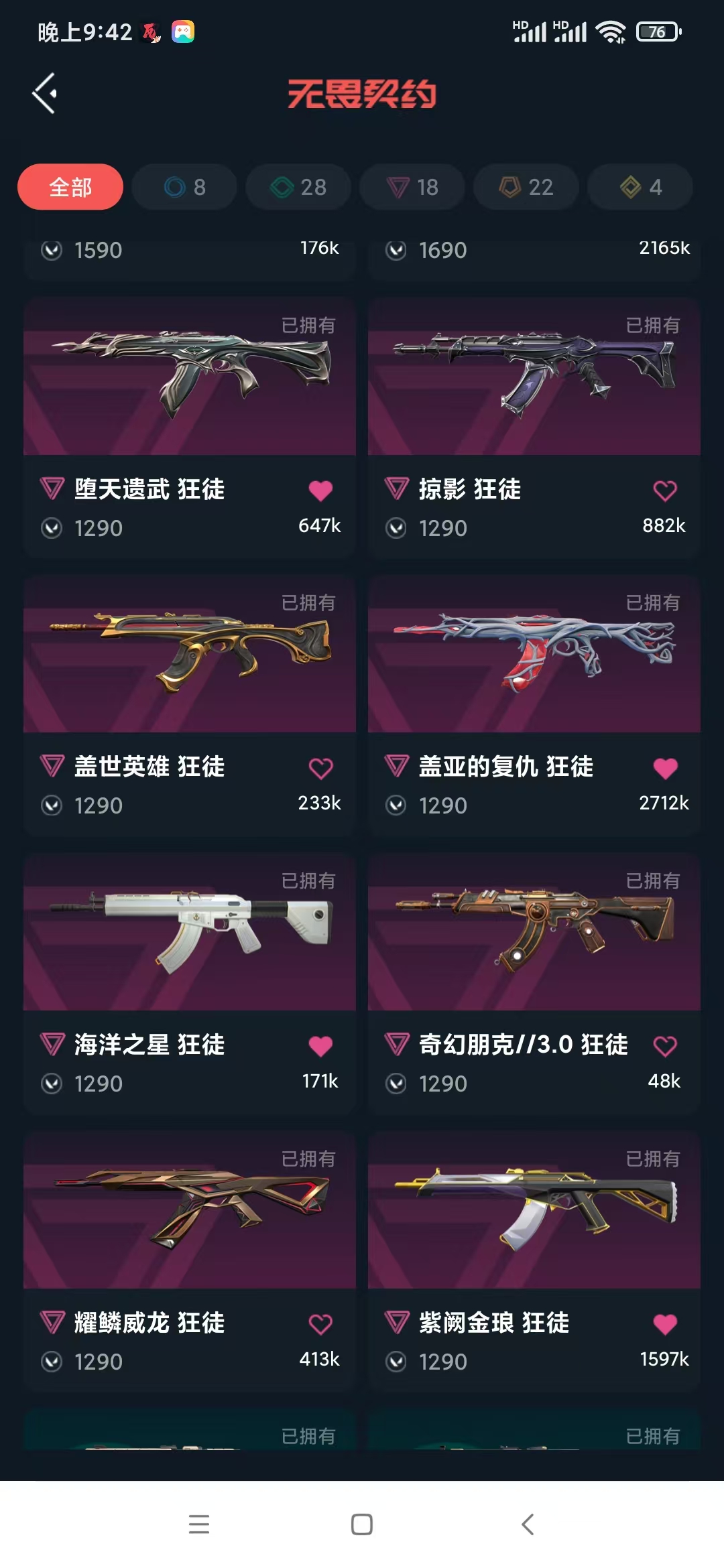Remove the like from 堕天遗武 狂徒

click(320, 491)
